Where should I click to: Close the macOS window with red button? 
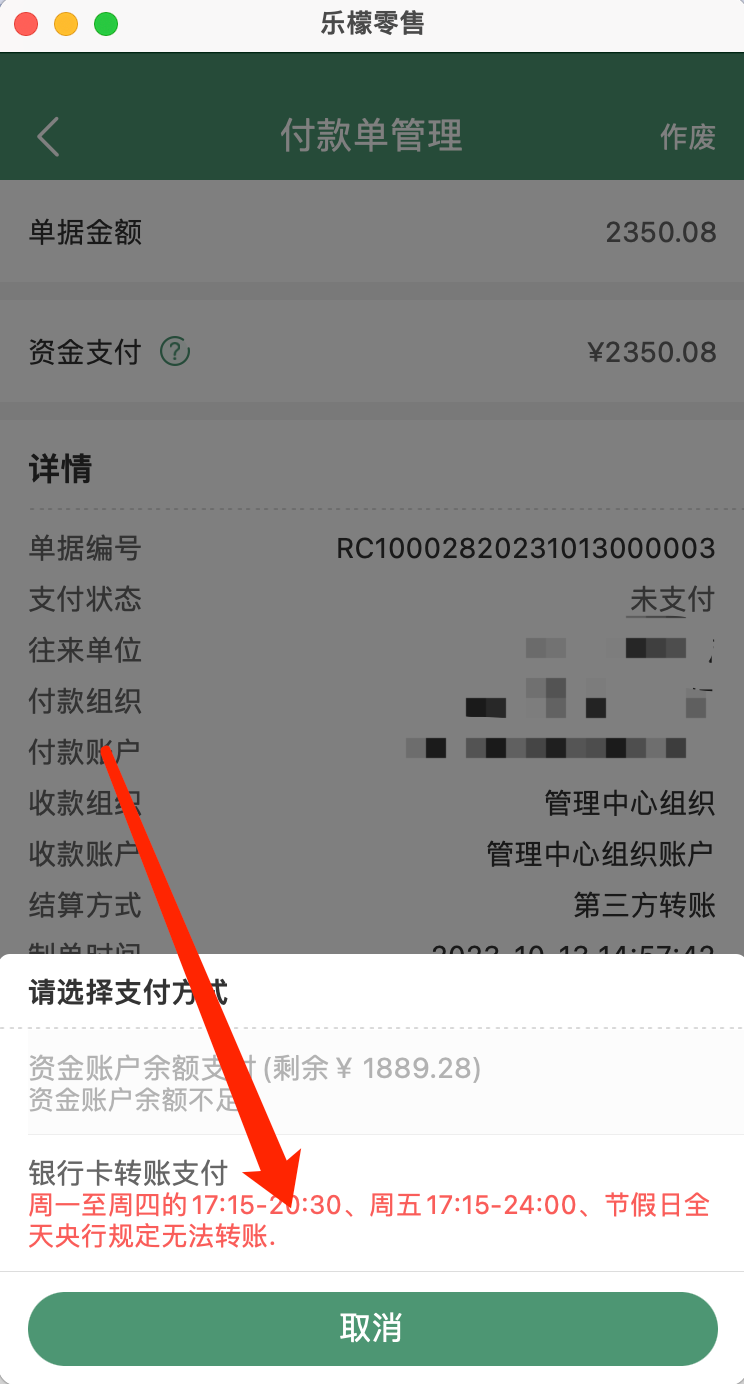[x=26, y=24]
